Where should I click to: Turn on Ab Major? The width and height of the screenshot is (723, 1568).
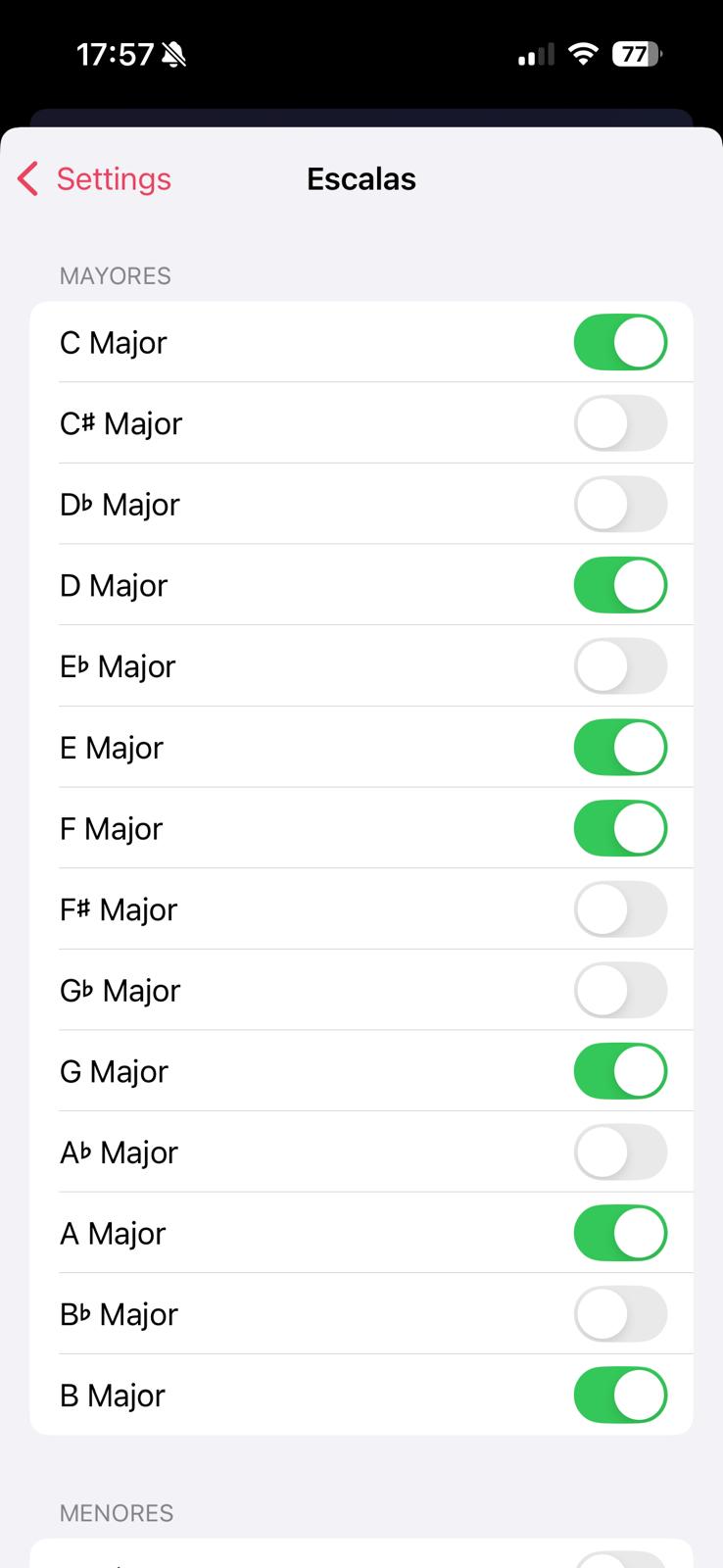click(x=621, y=1151)
